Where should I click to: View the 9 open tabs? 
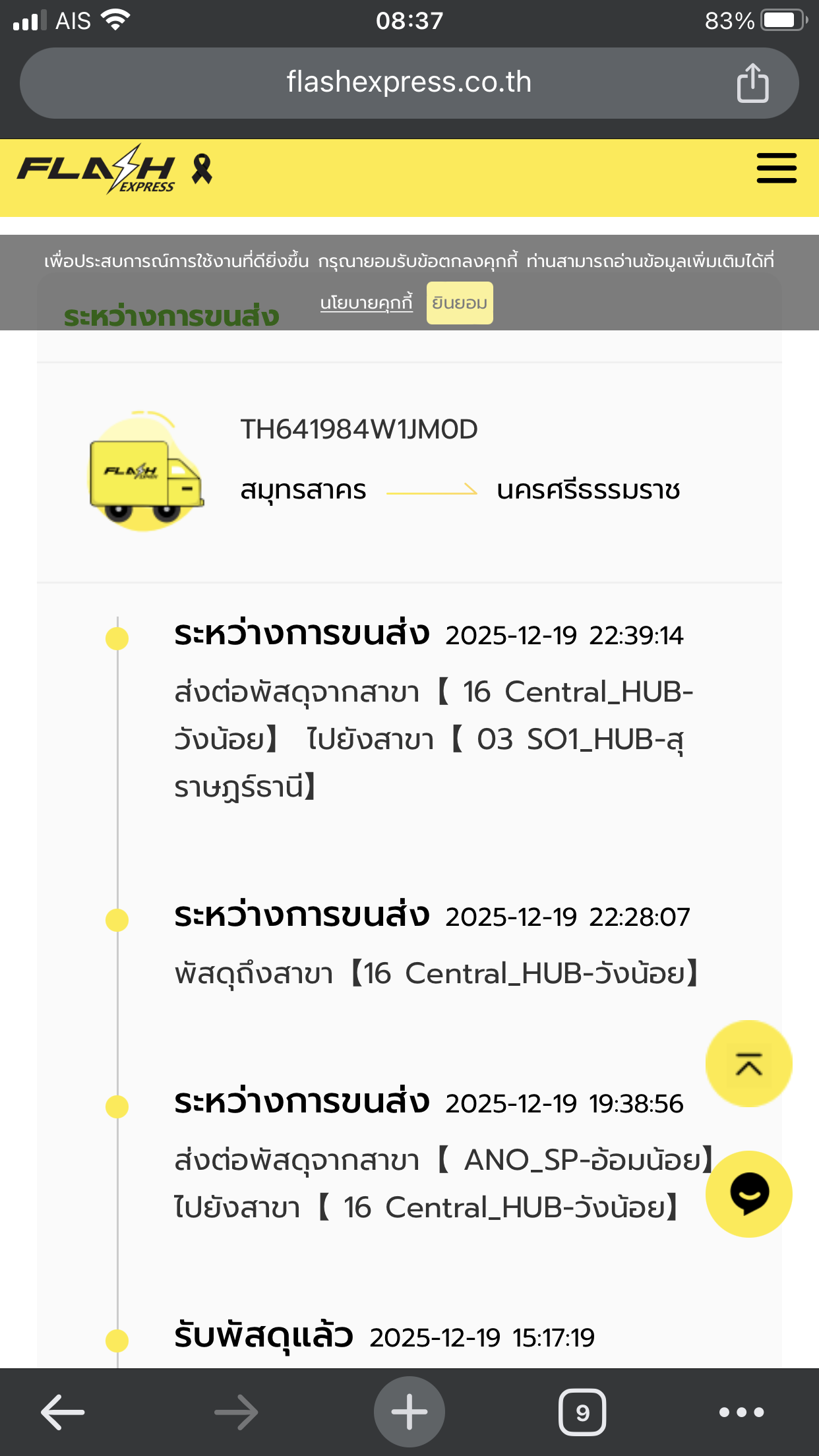tap(582, 1412)
